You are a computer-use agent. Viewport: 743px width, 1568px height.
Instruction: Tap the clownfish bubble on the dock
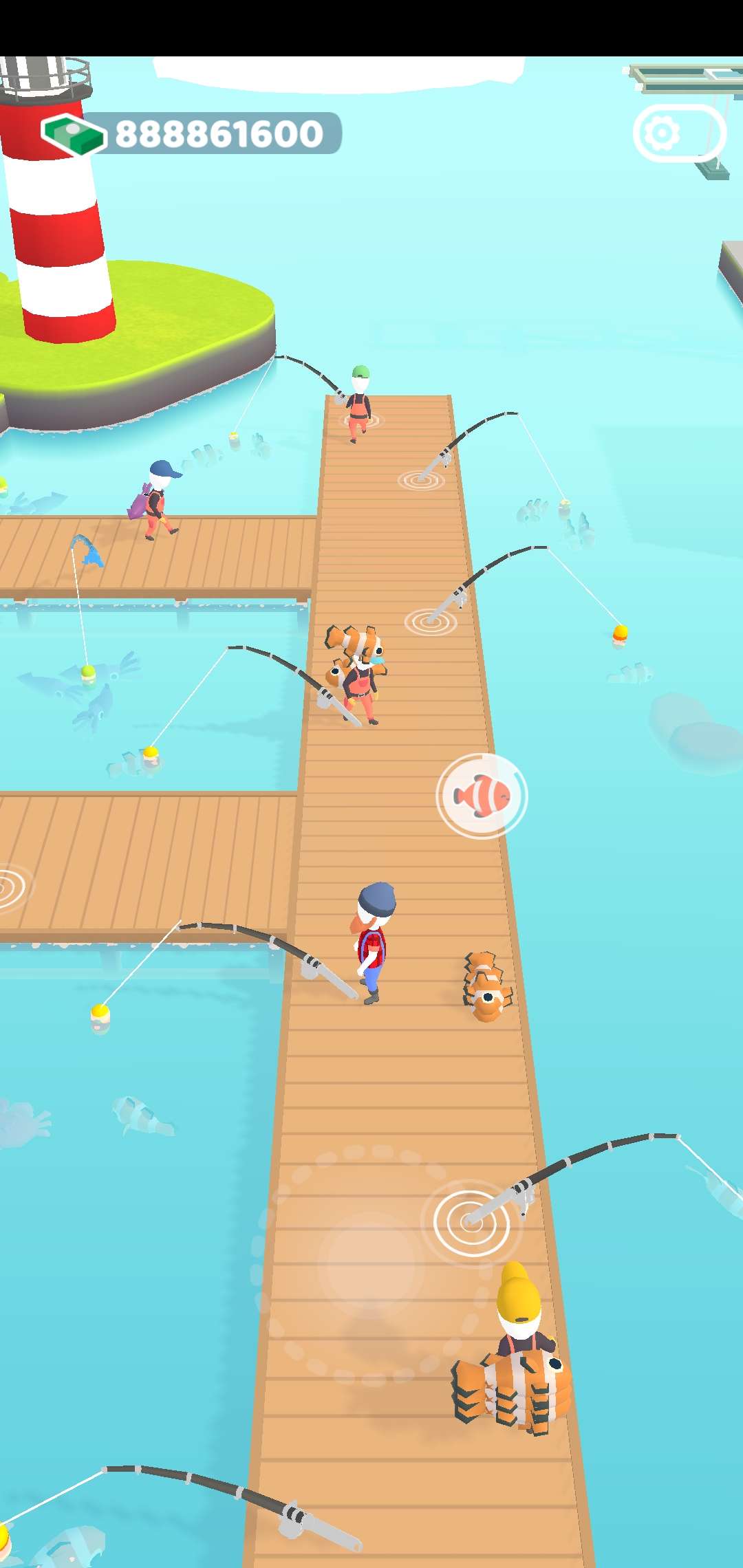482,796
